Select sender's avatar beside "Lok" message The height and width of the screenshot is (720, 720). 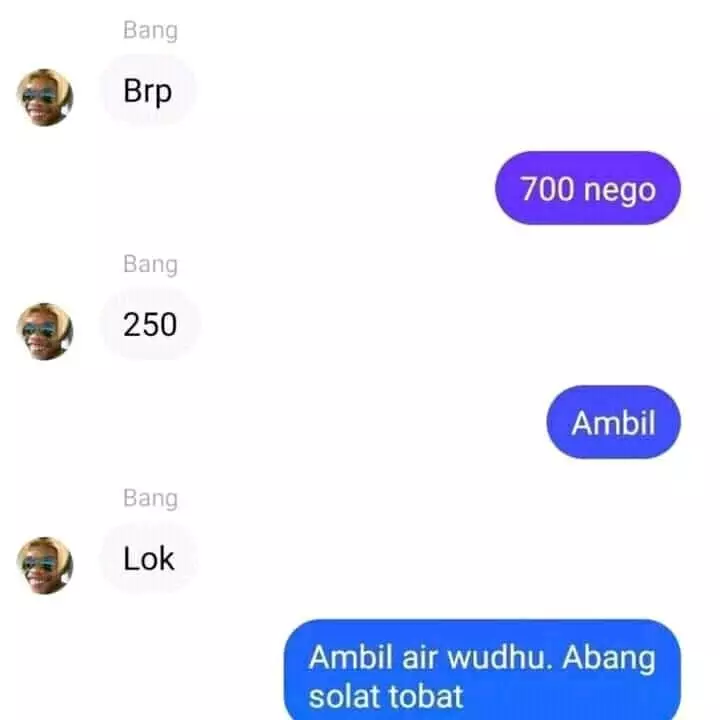[45, 565]
